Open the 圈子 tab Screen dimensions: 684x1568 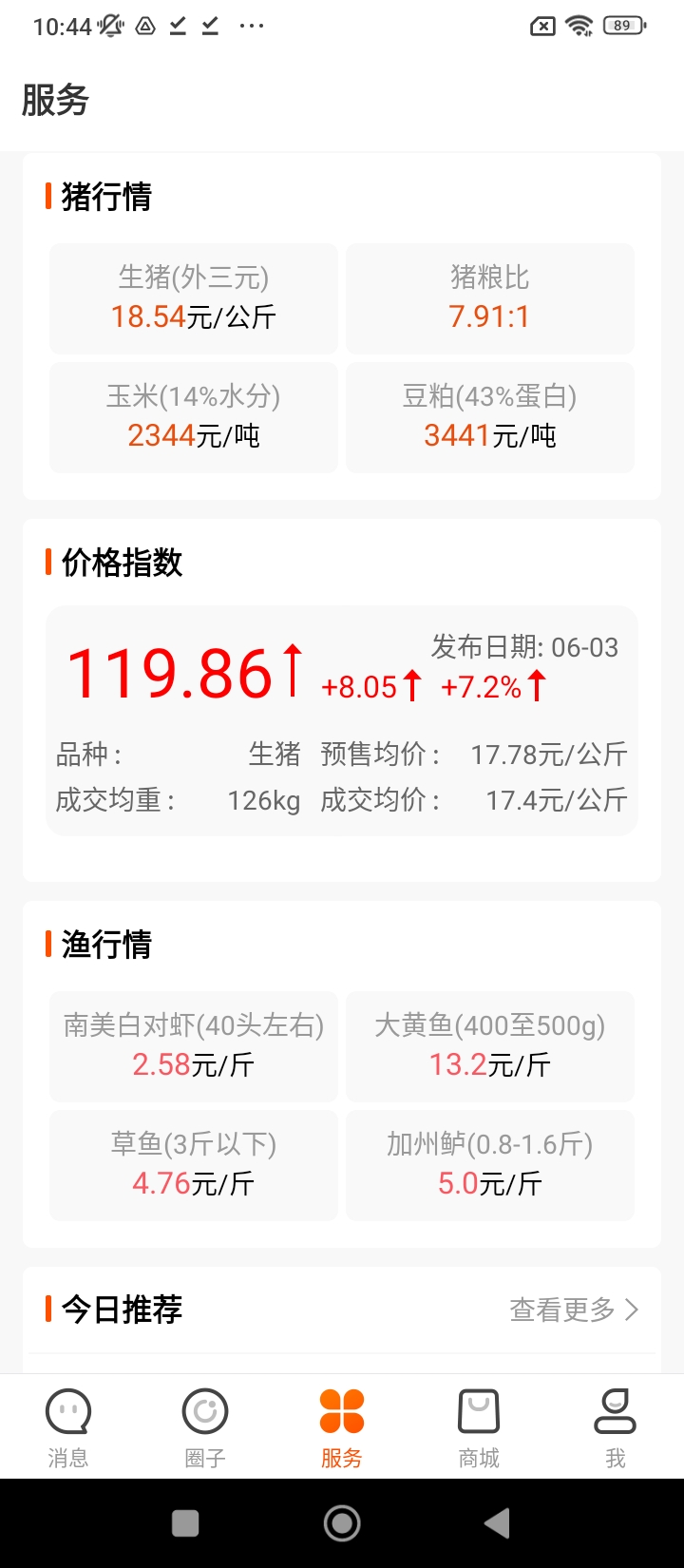(205, 1426)
